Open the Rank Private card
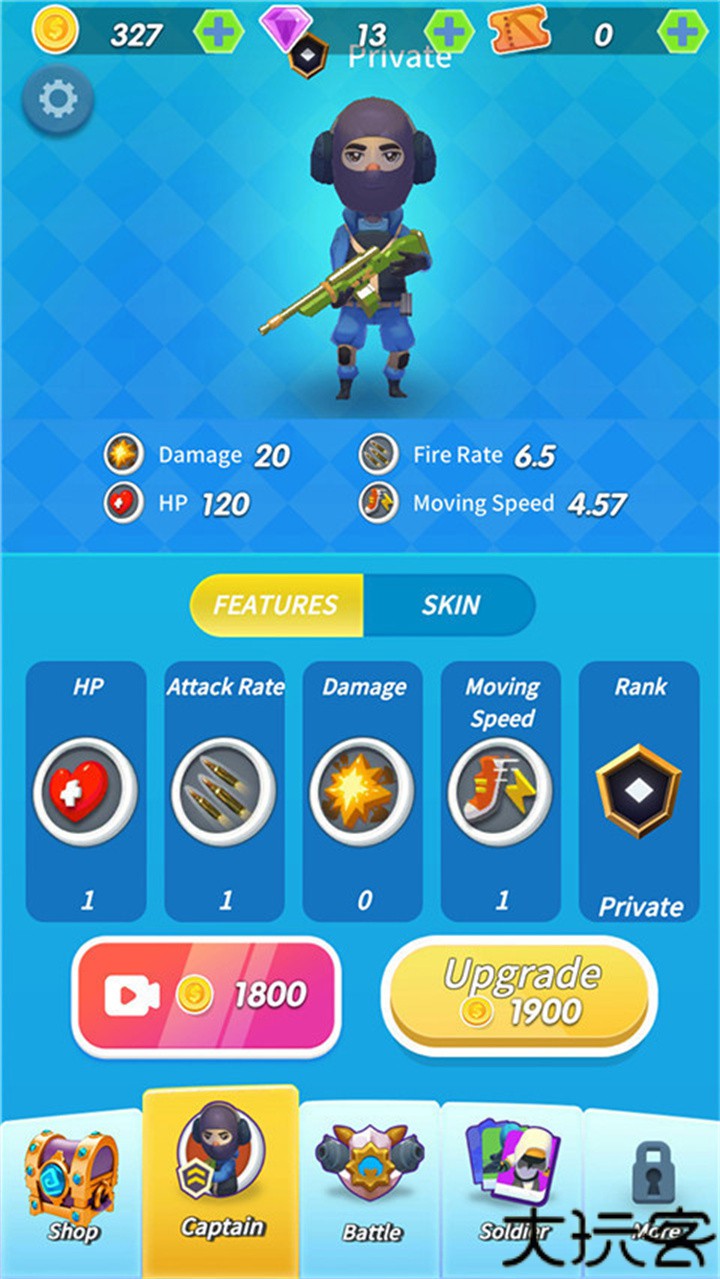Viewport: 720px width, 1279px height. (639, 790)
